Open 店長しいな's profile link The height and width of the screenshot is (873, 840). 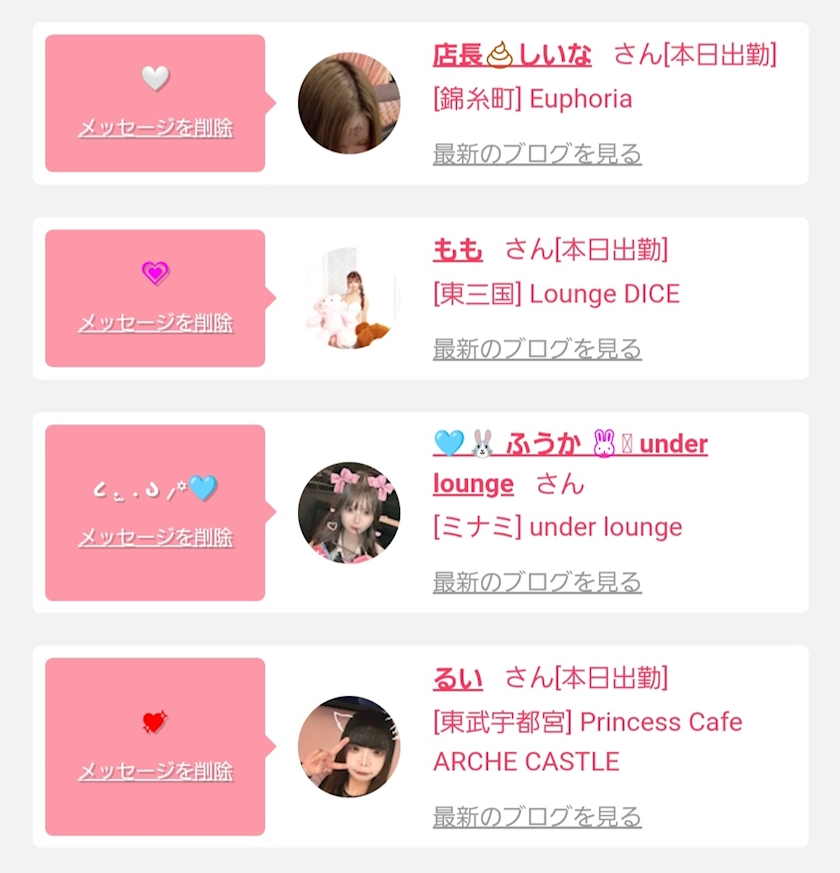point(511,54)
